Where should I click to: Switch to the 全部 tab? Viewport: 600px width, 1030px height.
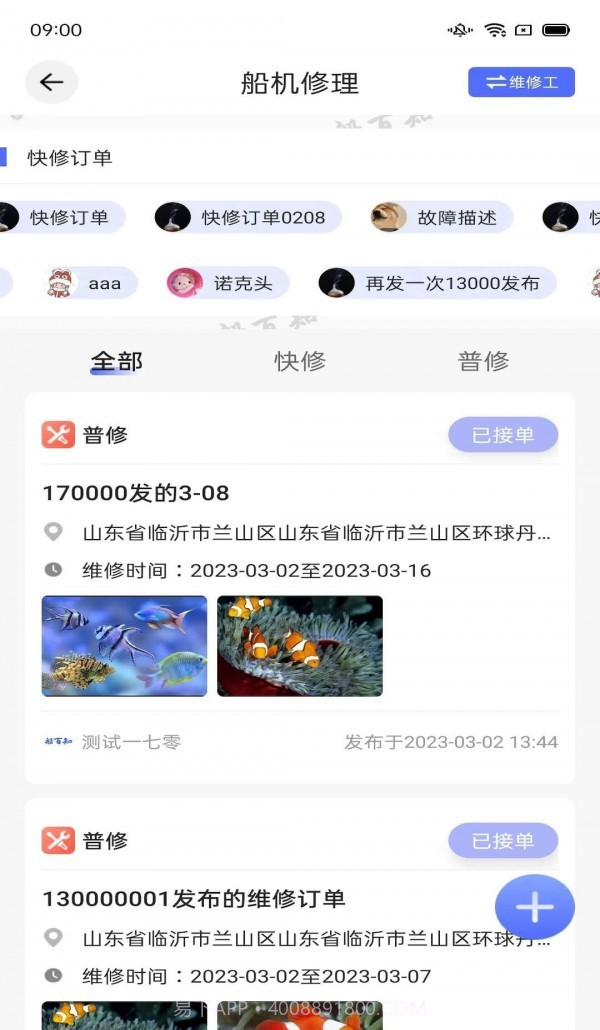pos(117,361)
